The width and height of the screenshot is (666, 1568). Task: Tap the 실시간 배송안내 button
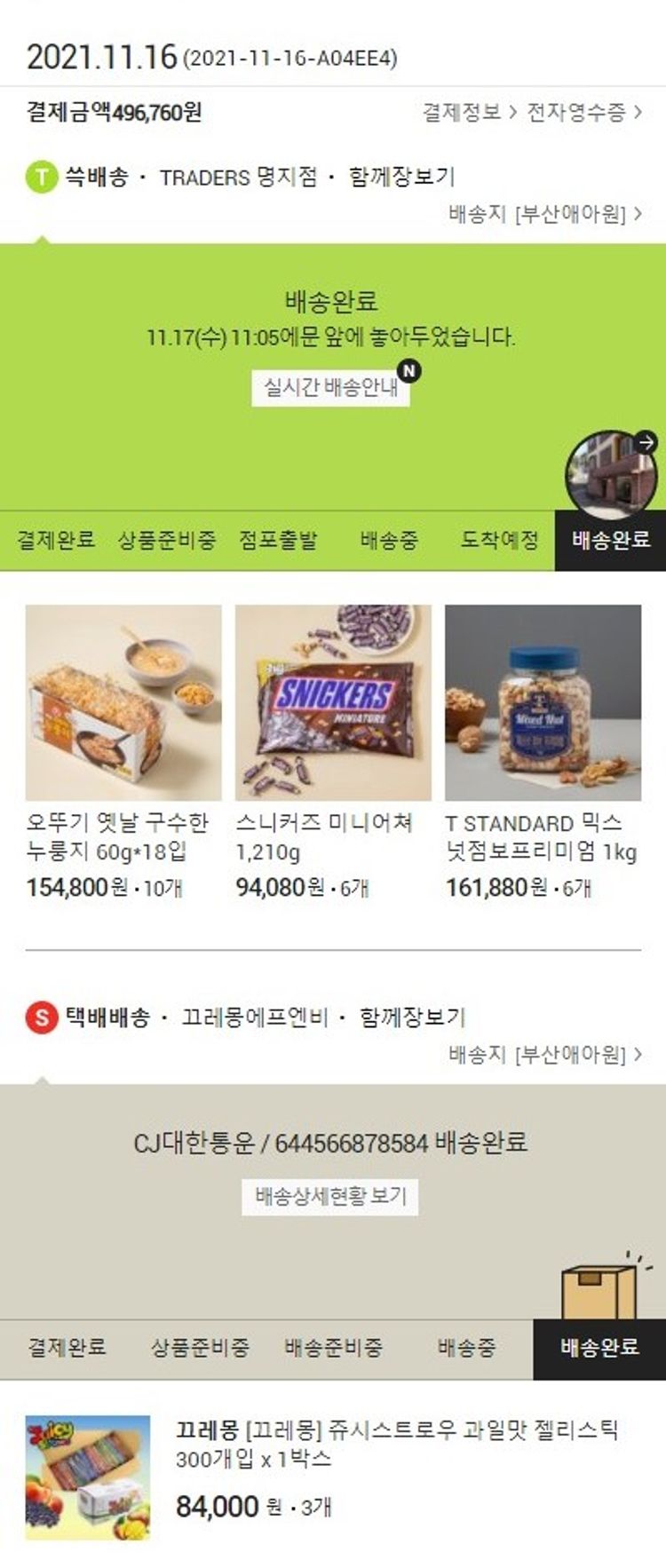coord(330,387)
